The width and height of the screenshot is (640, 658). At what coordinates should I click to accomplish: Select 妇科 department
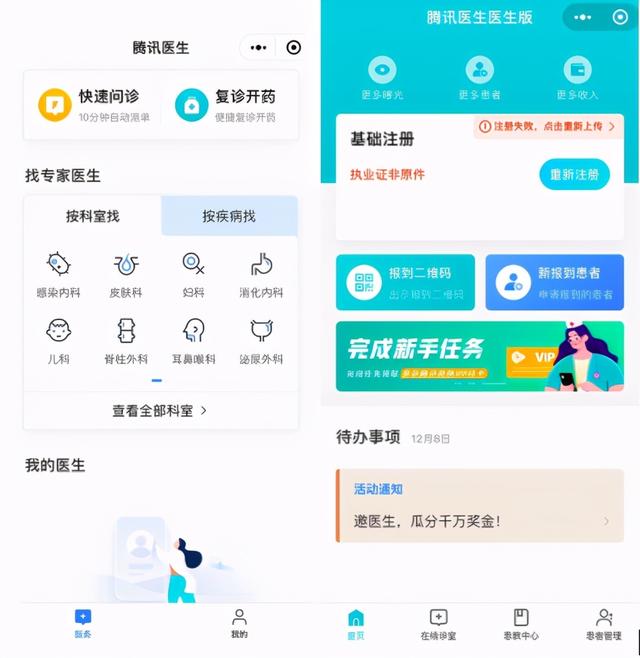click(x=193, y=274)
